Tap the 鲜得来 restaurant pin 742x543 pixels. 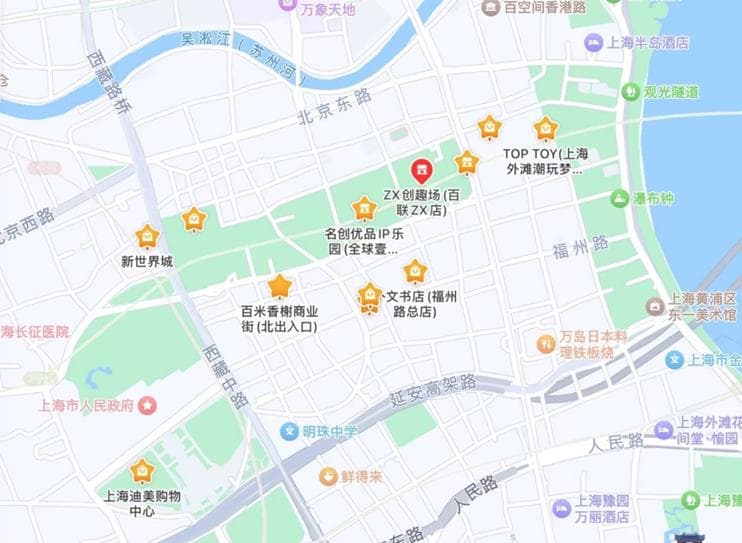[x=327, y=476]
